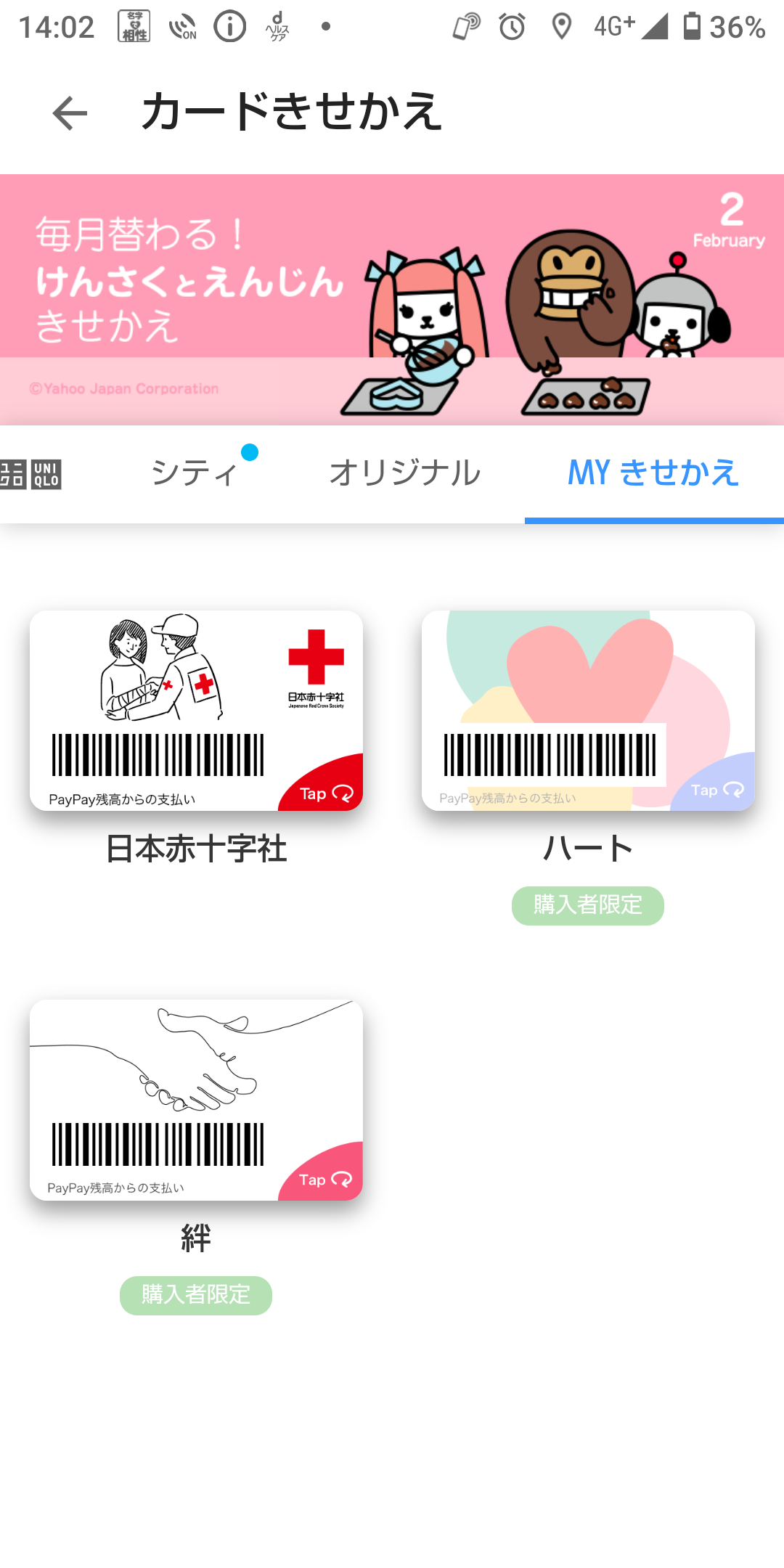
Task: Choose the ハート card design
Action: (588, 711)
